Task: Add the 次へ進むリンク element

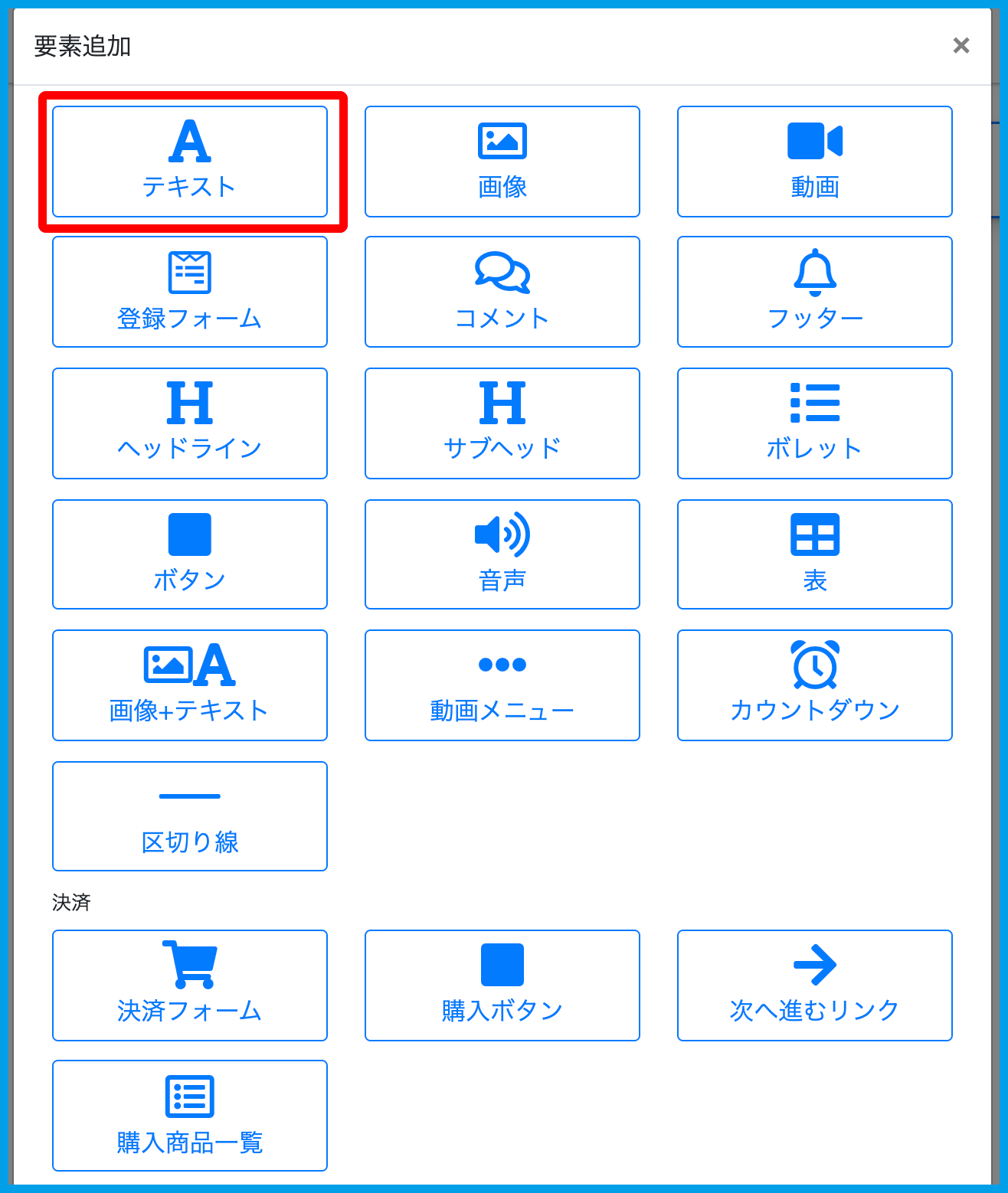Action: point(814,985)
